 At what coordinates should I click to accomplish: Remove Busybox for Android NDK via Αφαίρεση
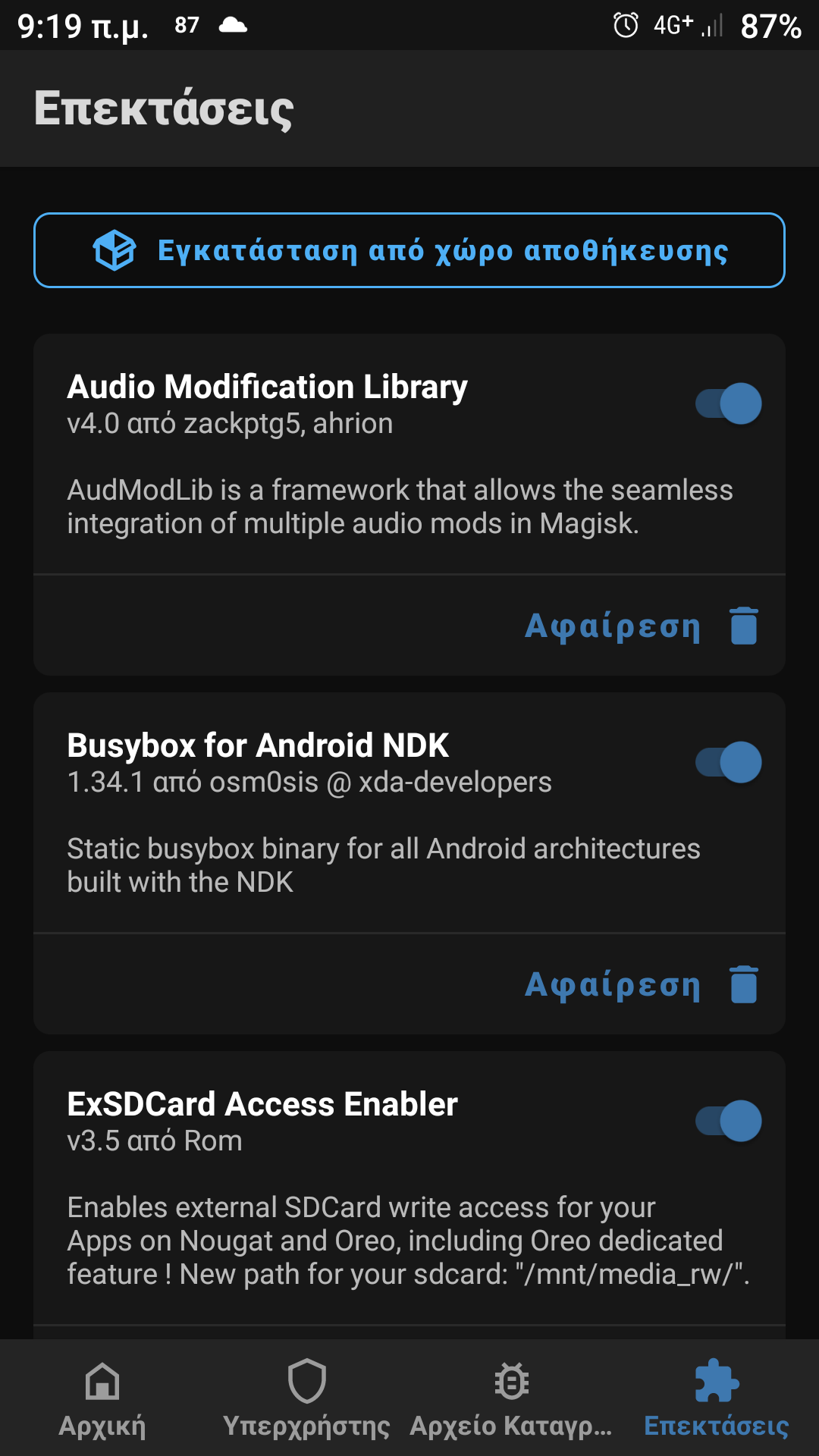(x=641, y=985)
